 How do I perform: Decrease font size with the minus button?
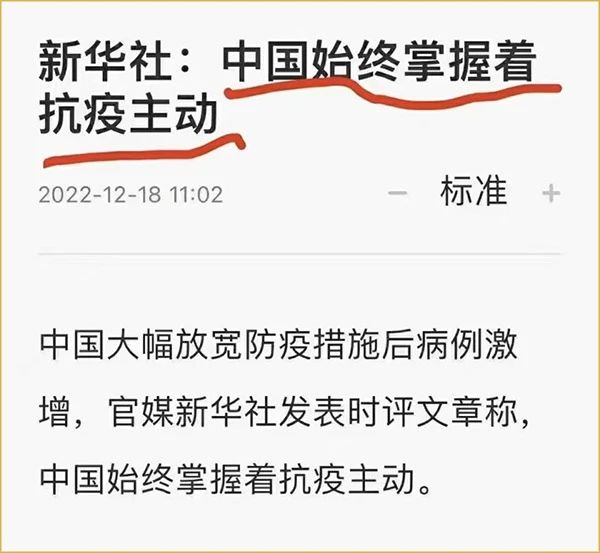click(x=397, y=194)
